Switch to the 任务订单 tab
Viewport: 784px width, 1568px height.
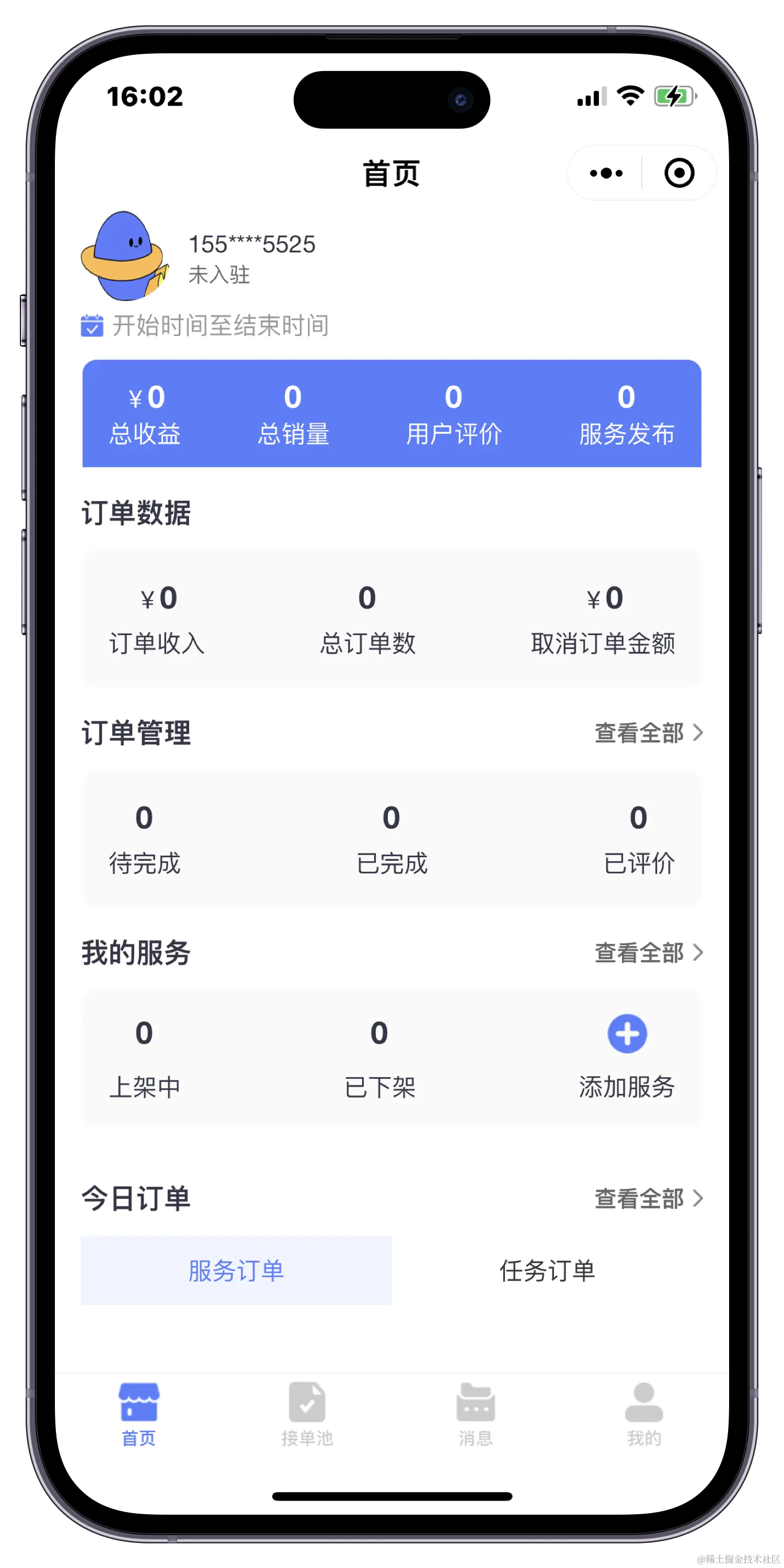click(x=547, y=1271)
